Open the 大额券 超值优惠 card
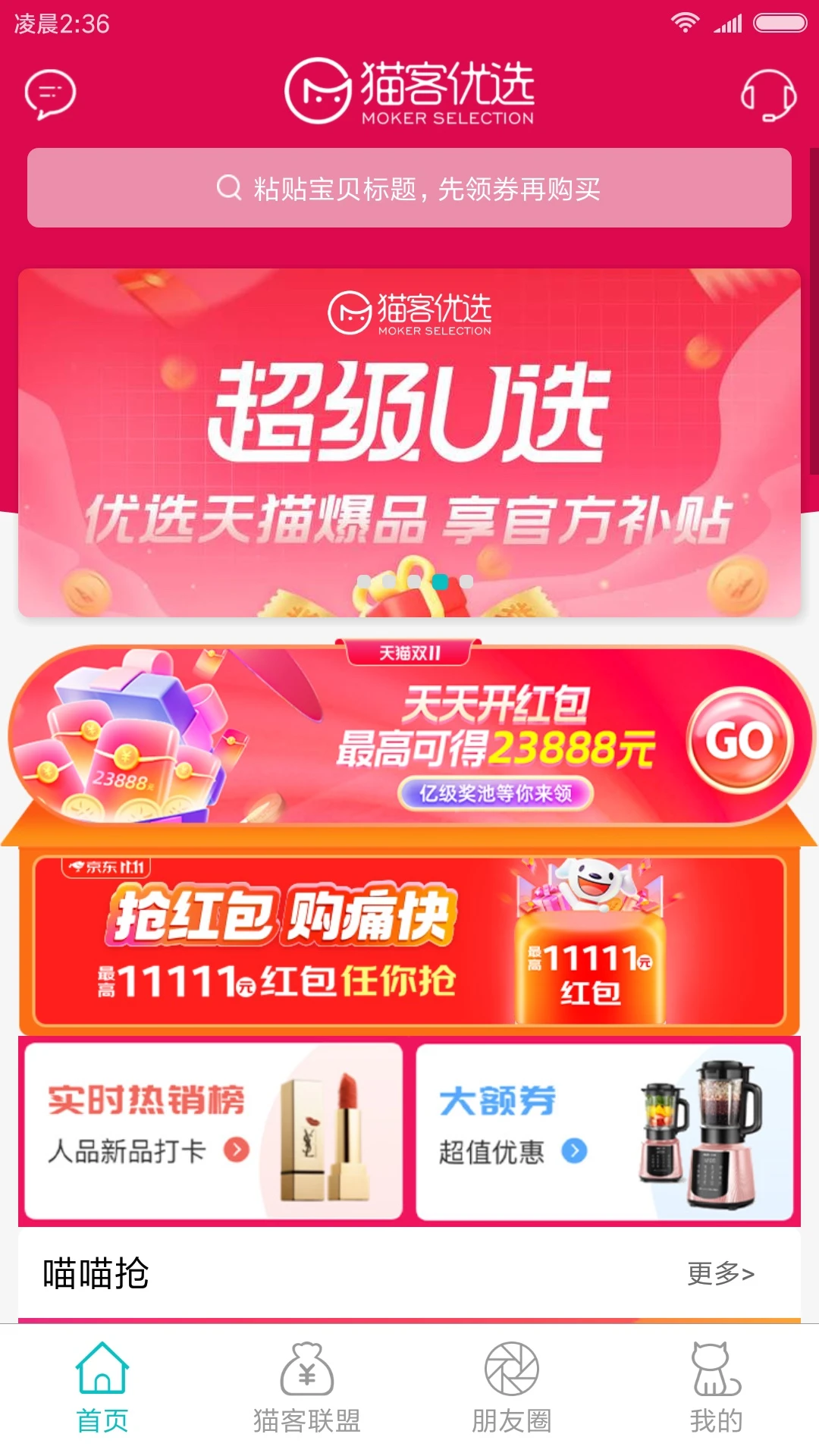Screen dimensions: 819x1456 click(x=604, y=1131)
